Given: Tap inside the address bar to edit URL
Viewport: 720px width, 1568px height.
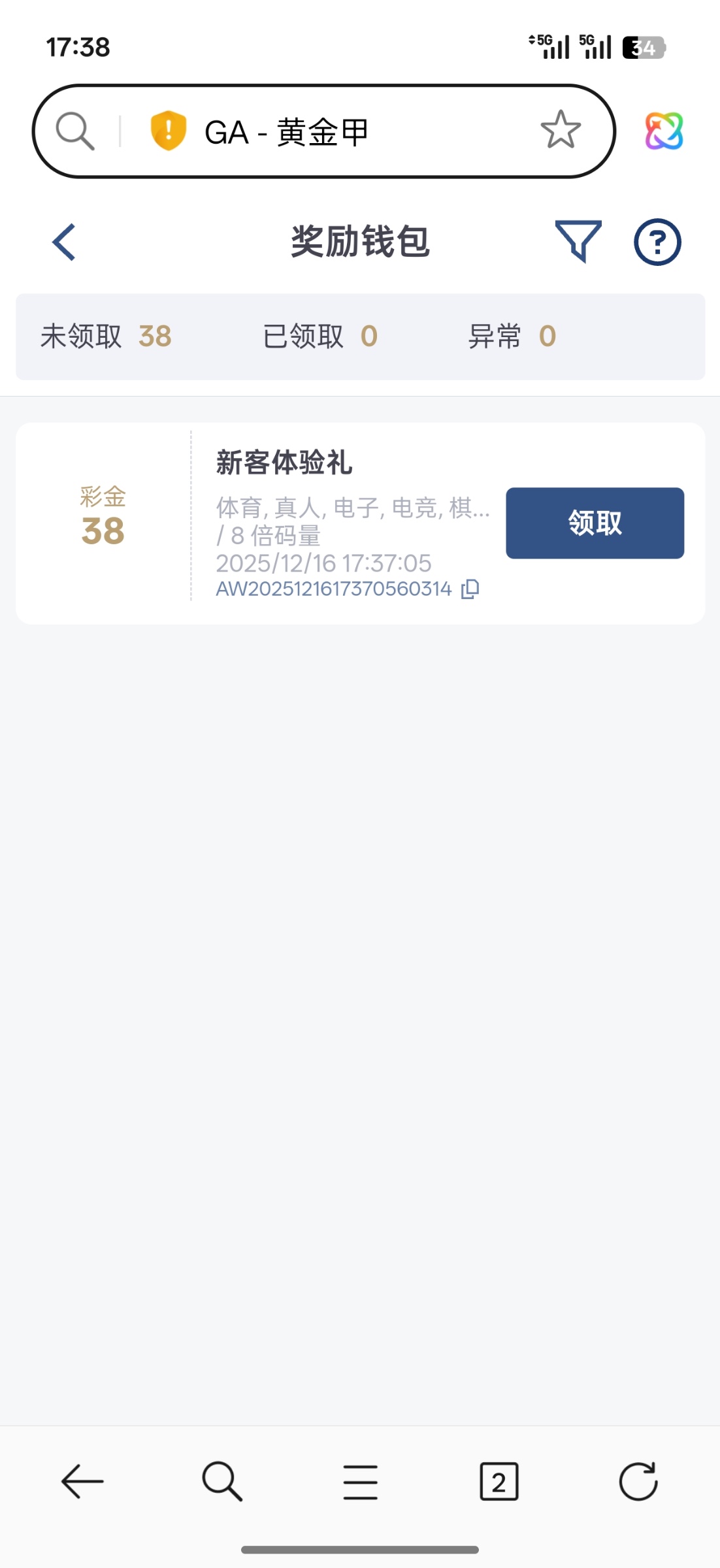Looking at the screenshot, I should tap(359, 131).
